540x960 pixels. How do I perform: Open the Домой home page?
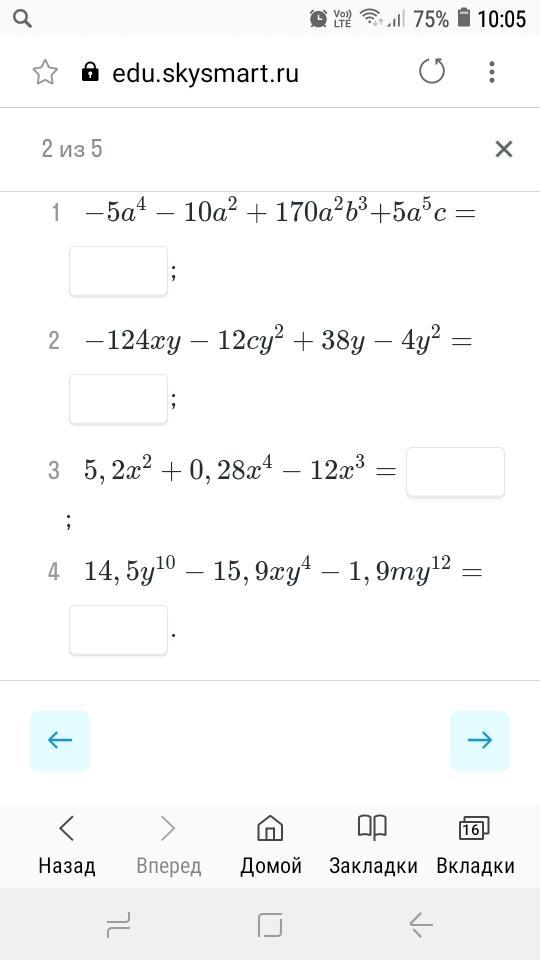(x=271, y=845)
